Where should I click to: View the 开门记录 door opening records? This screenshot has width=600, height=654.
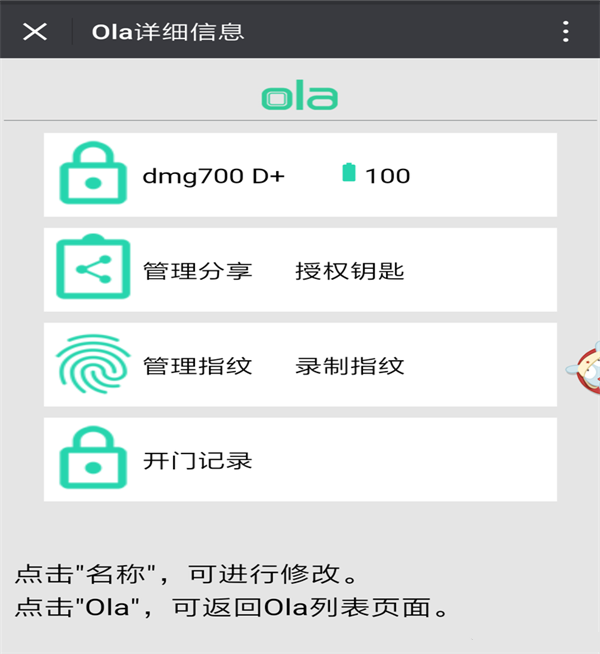(198, 460)
